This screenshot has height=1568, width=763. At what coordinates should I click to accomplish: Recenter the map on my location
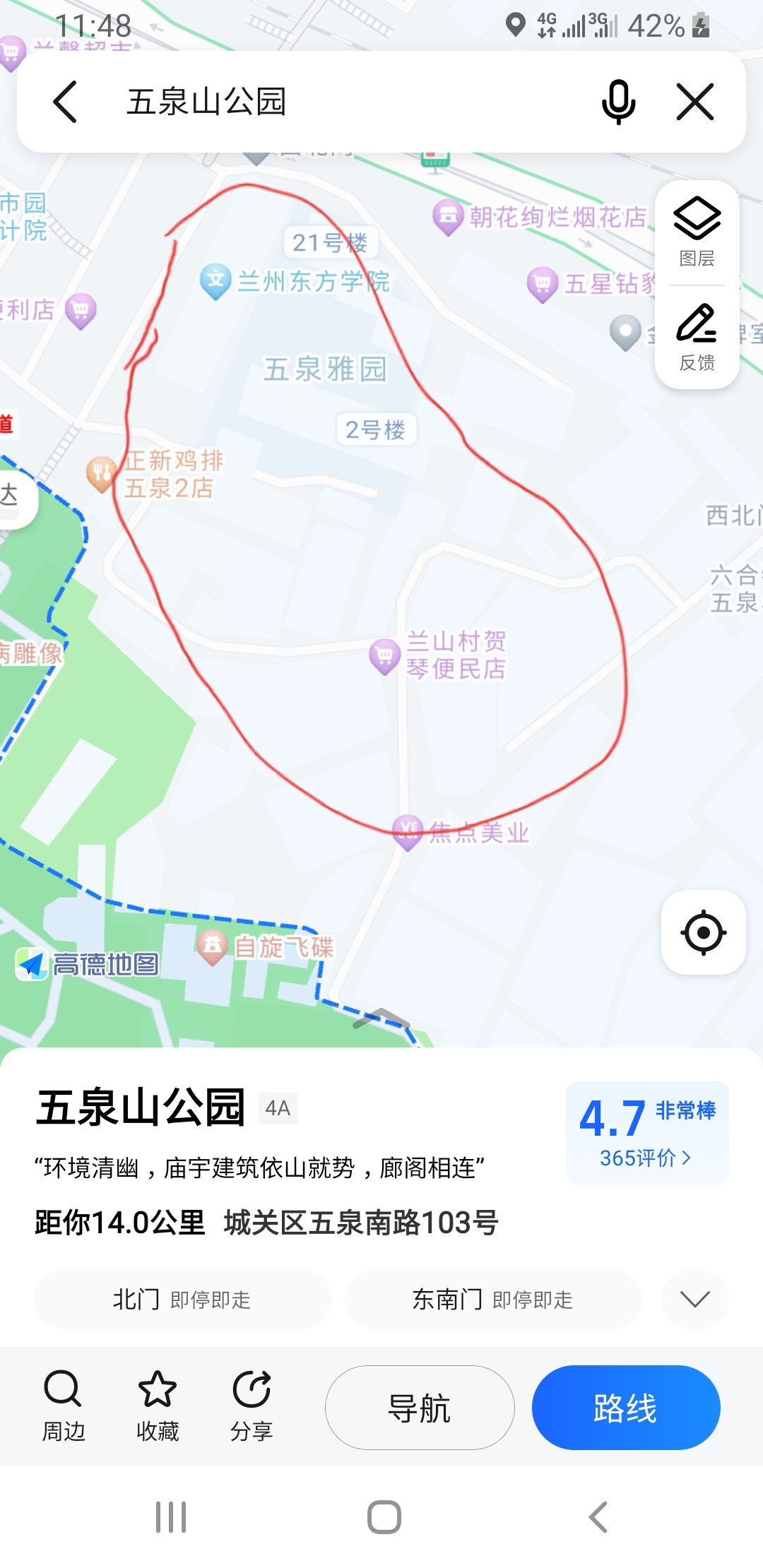pyautogui.click(x=703, y=932)
